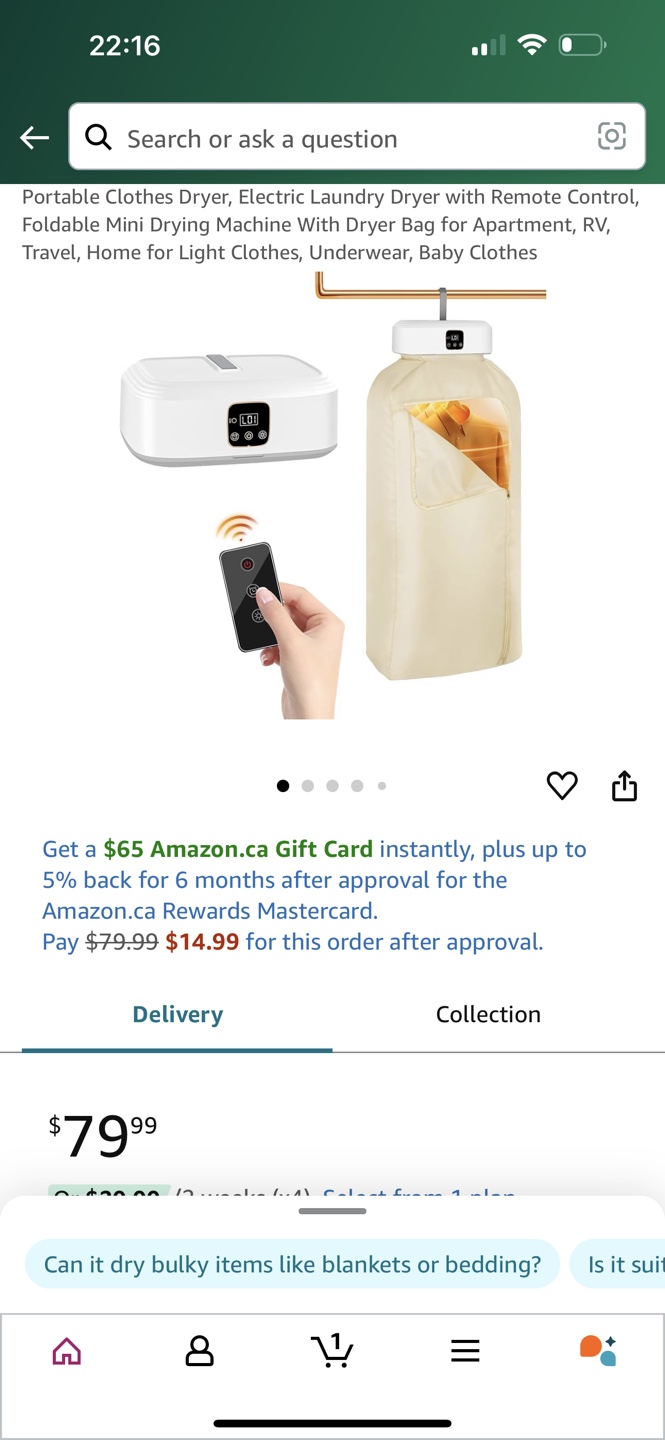Open the AI assistant tab
The height and width of the screenshot is (1440, 665).
598,1351
